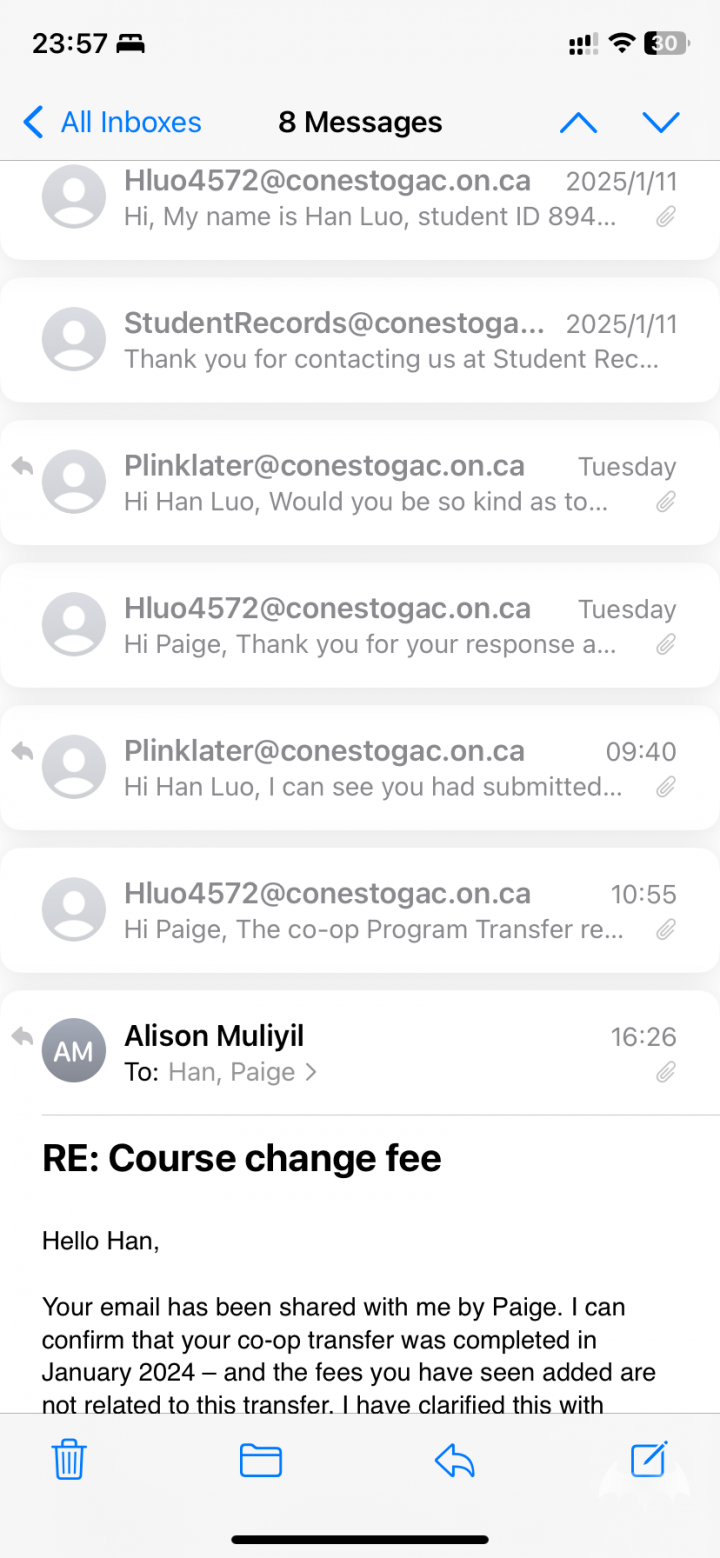720x1558 pixels.
Task: Compose a new email
Action: click(x=649, y=1461)
